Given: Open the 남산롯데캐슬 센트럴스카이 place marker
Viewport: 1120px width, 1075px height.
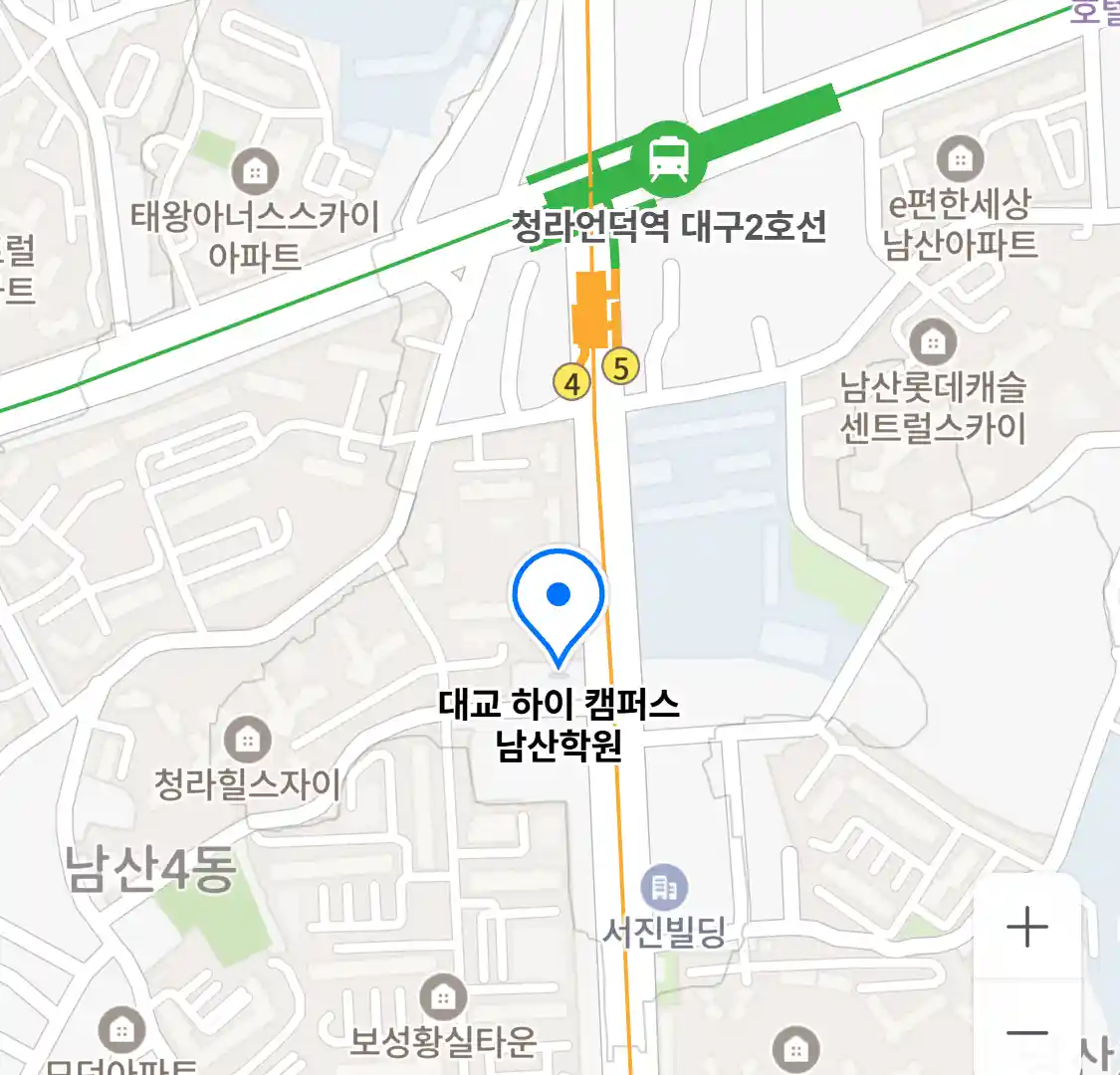Looking at the screenshot, I should point(933,342).
